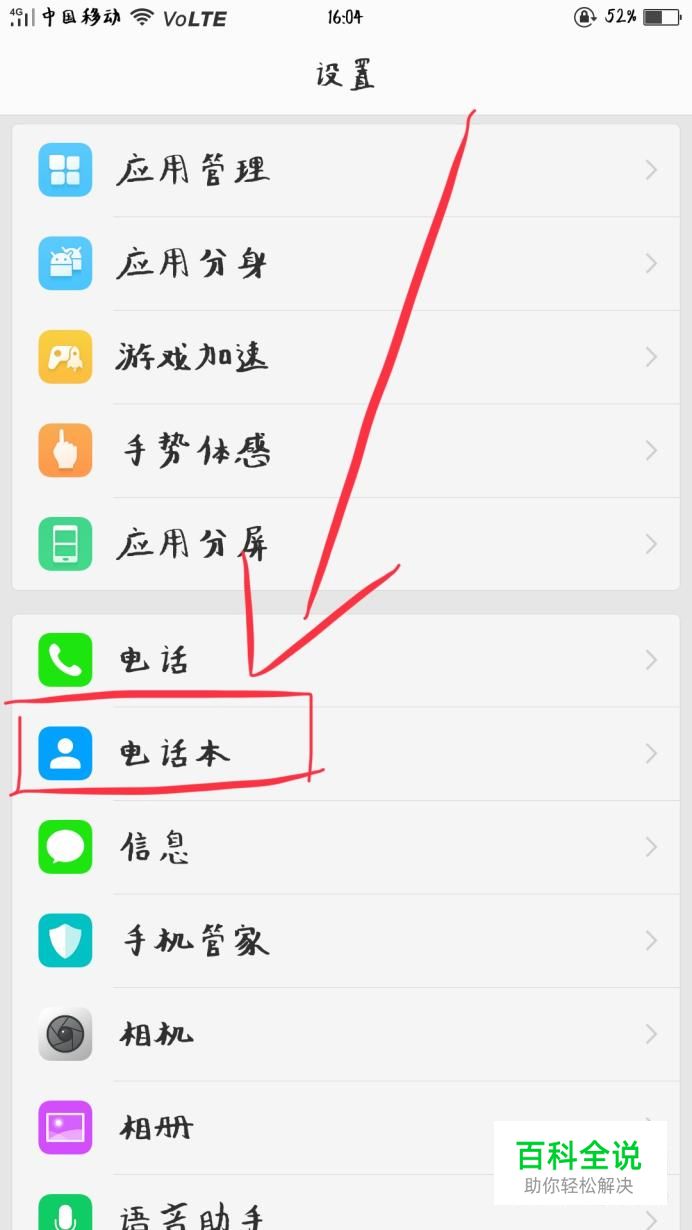Open the 游戏加速 row

345,357
